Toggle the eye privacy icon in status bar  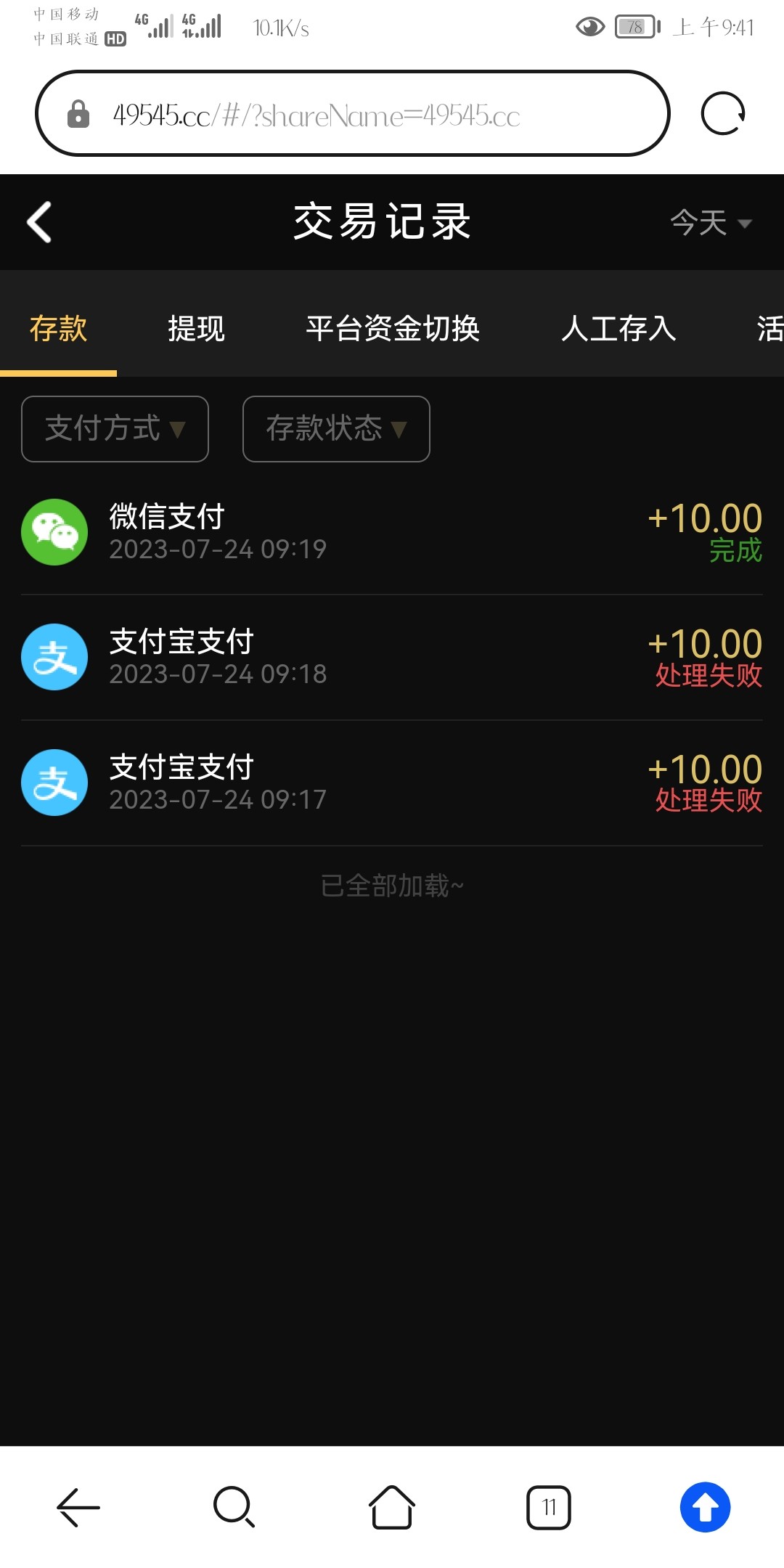point(589,27)
